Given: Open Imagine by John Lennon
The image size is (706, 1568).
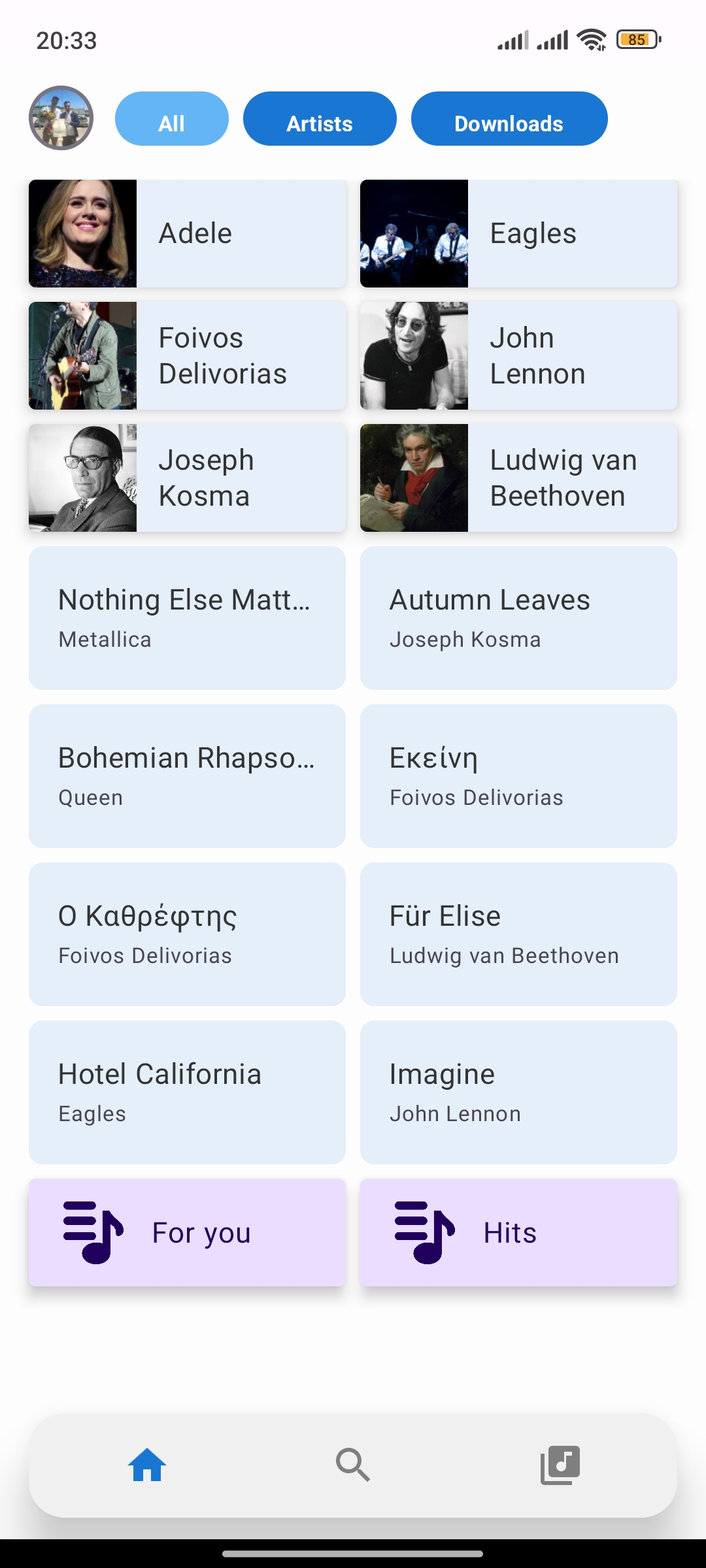Looking at the screenshot, I should click(518, 1091).
